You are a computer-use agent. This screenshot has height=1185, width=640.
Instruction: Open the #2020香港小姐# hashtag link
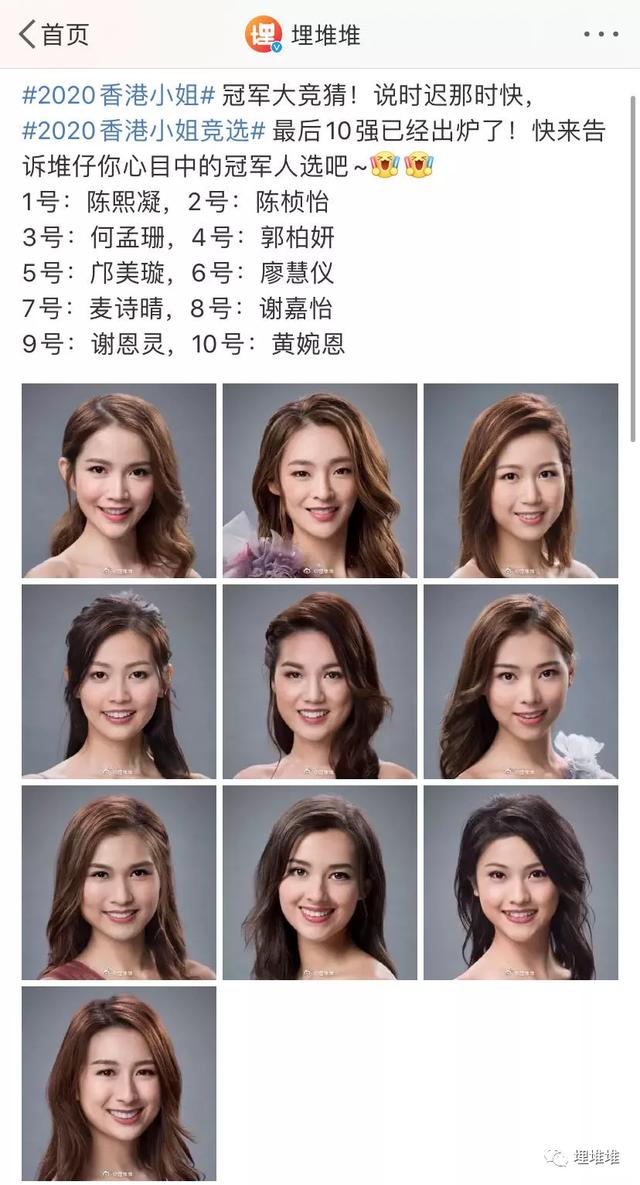pyautogui.click(x=118, y=97)
